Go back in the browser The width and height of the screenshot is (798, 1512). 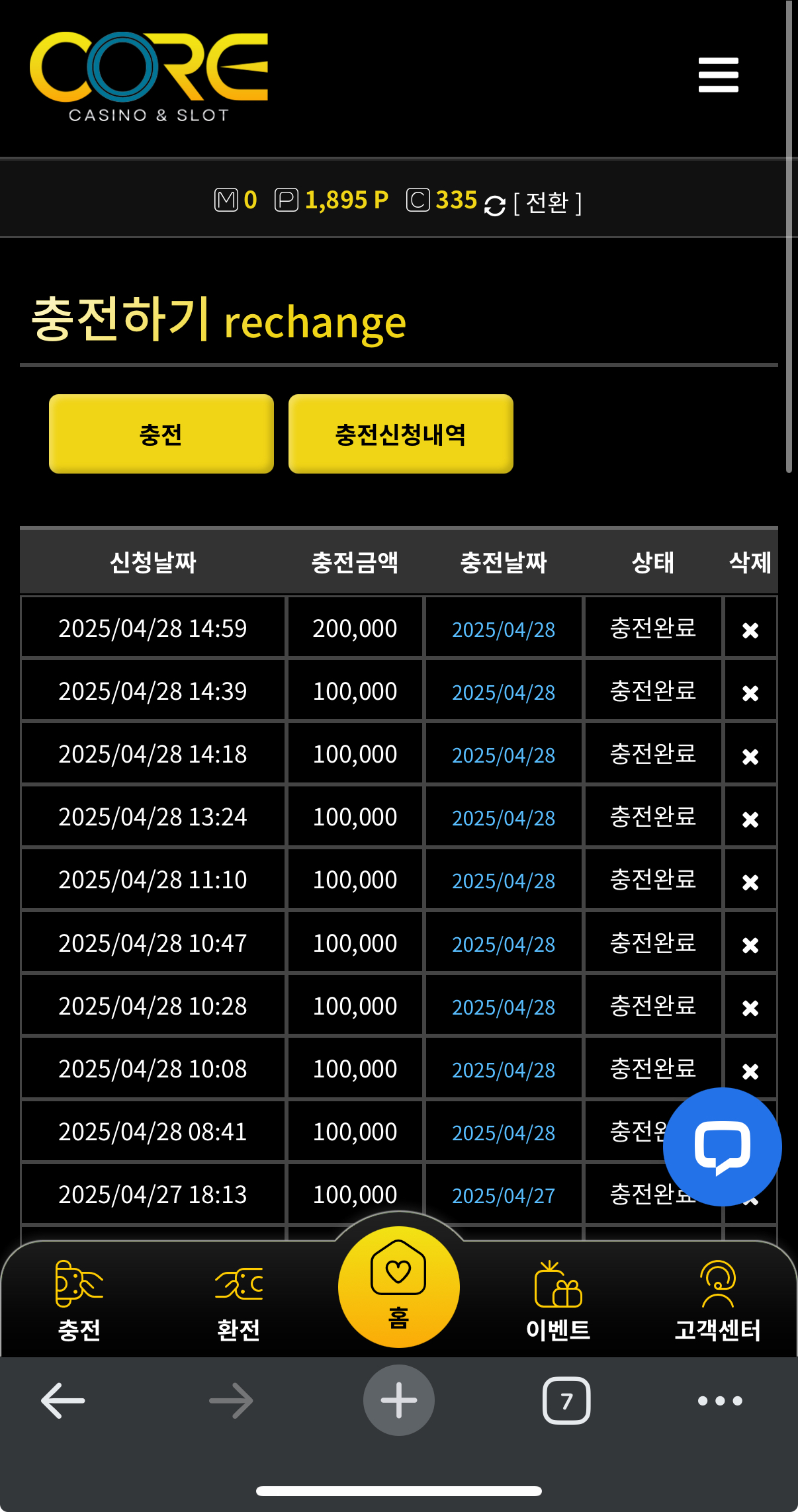coord(63,1400)
